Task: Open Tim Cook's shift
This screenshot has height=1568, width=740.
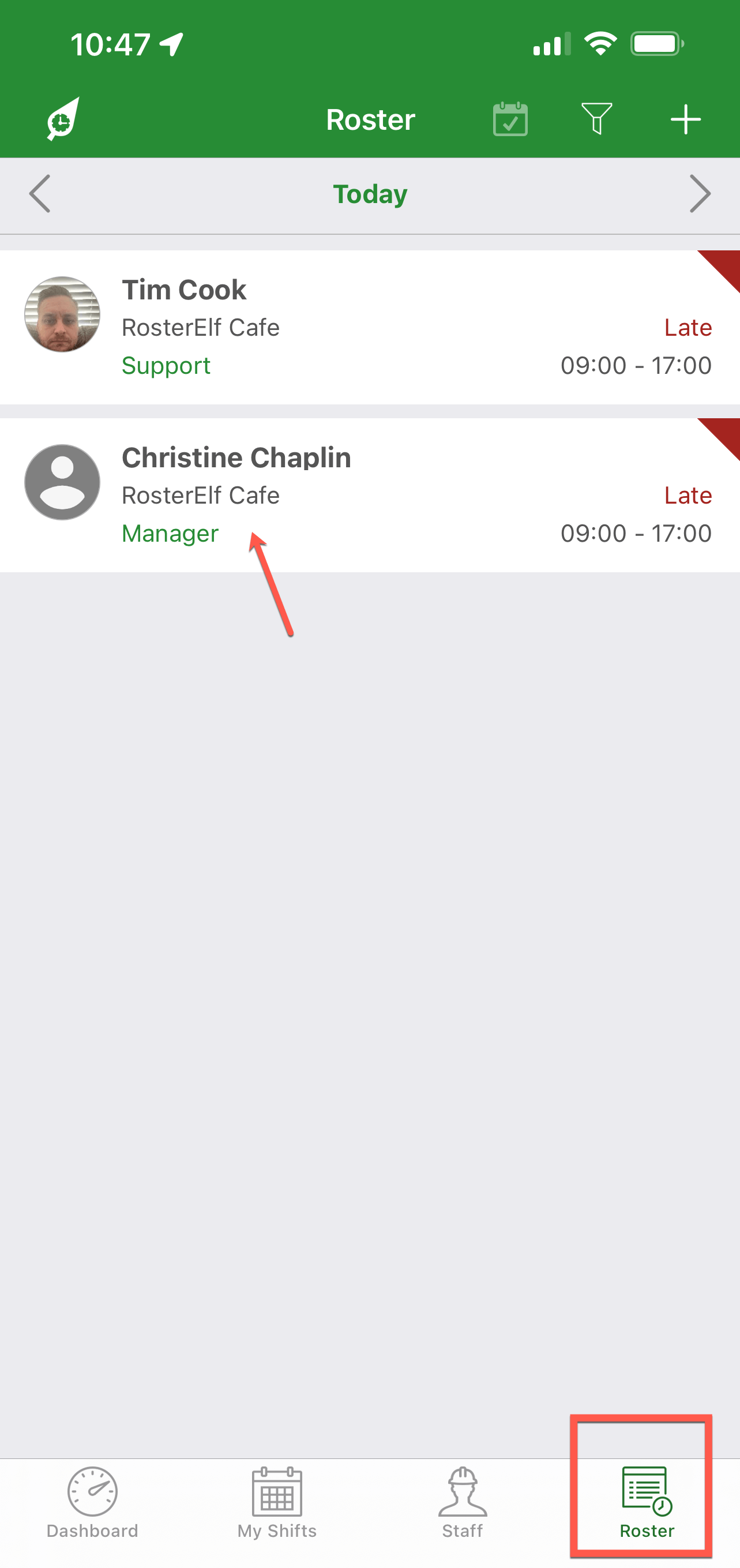Action: (x=370, y=328)
